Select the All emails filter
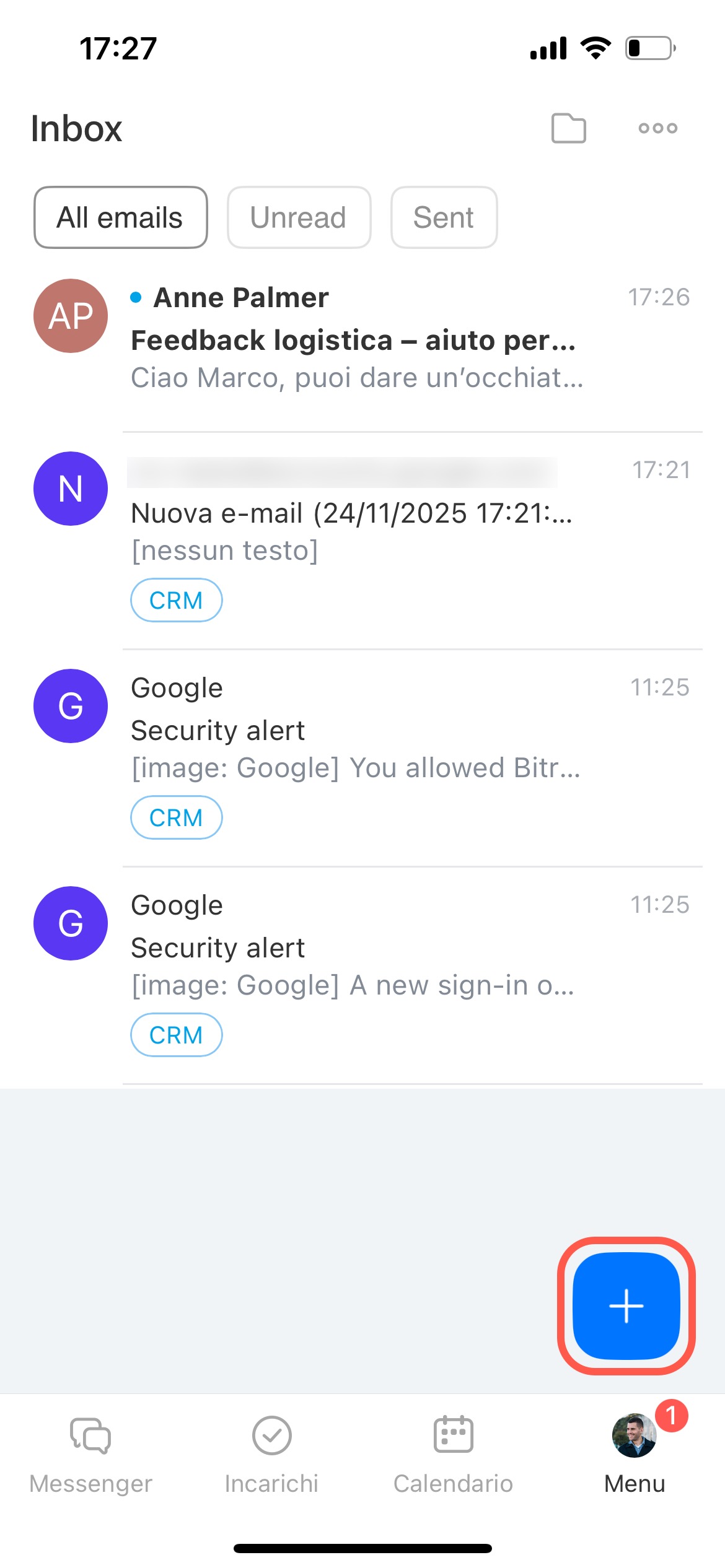725x1568 pixels. (x=121, y=217)
